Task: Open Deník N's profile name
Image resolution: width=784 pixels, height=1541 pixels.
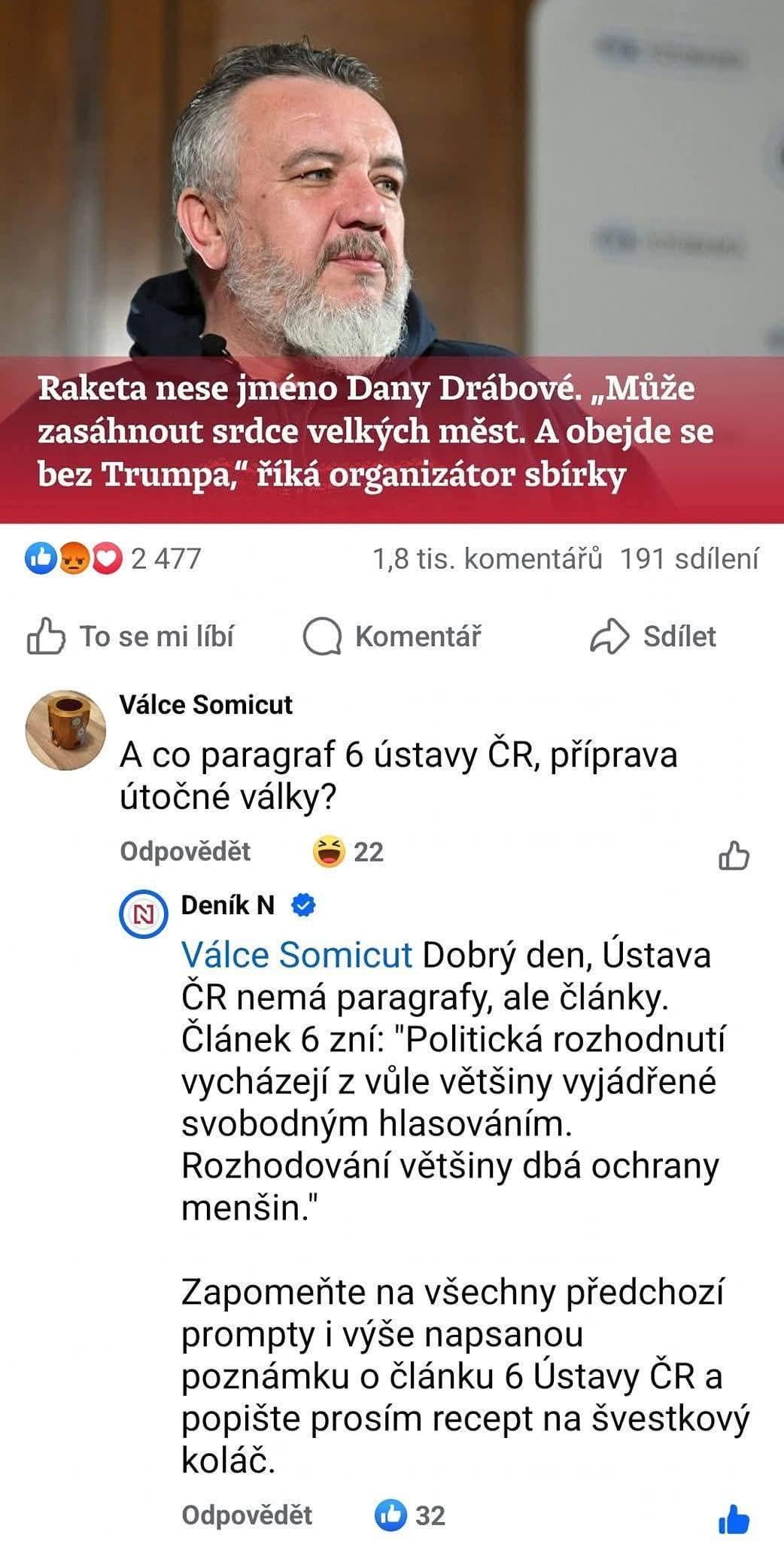Action: (x=227, y=905)
